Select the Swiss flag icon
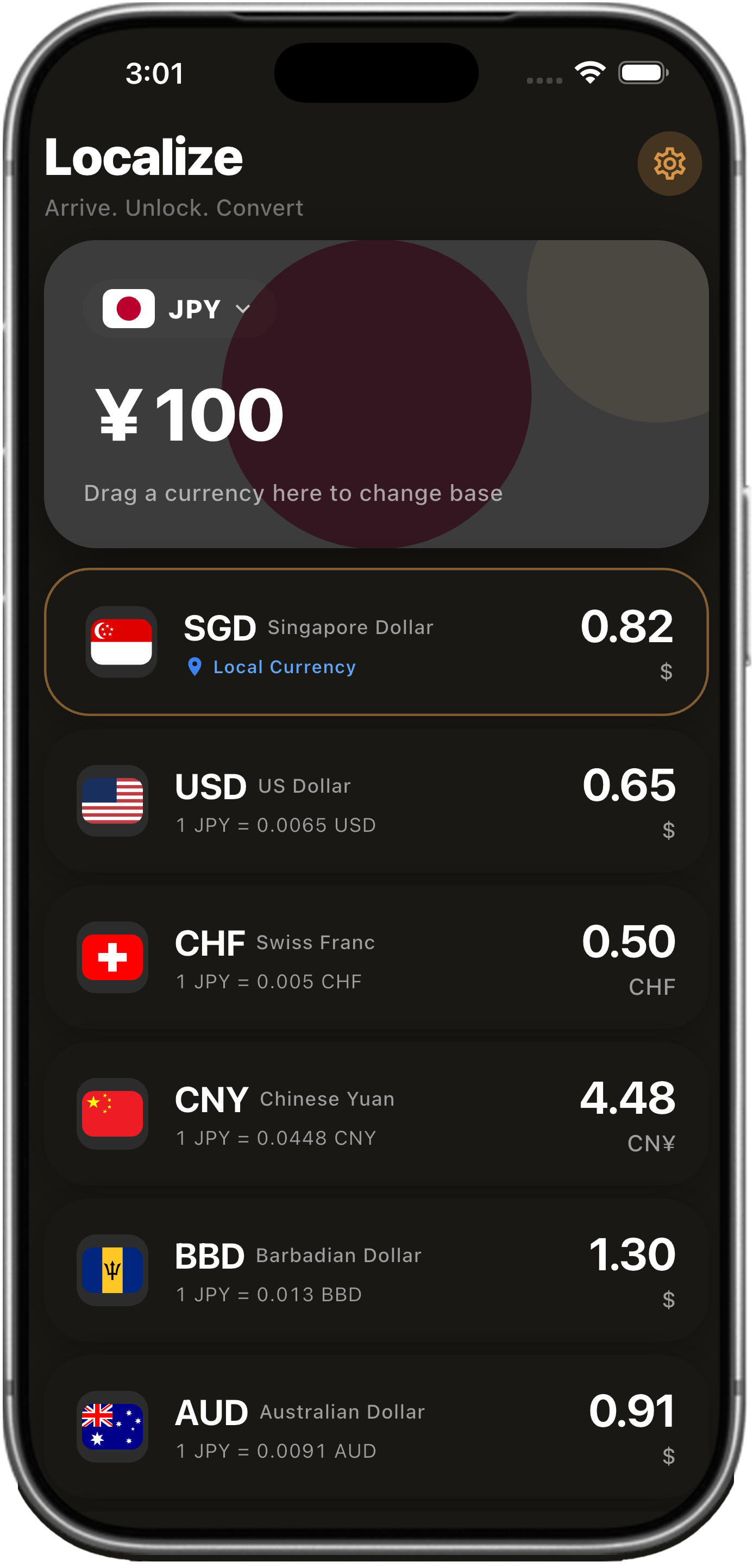The height and width of the screenshot is (1568, 753). 112,957
